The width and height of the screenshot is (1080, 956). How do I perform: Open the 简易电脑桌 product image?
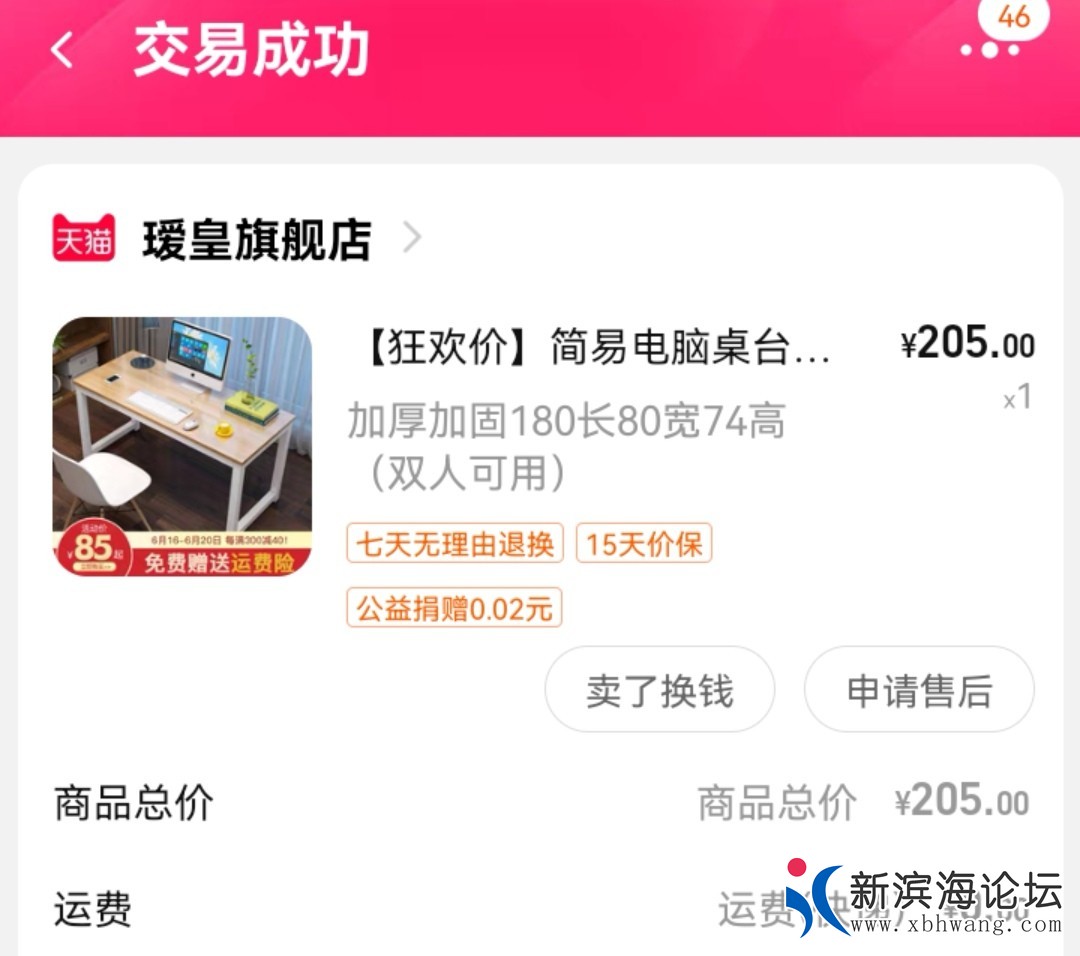pyautogui.click(x=182, y=447)
